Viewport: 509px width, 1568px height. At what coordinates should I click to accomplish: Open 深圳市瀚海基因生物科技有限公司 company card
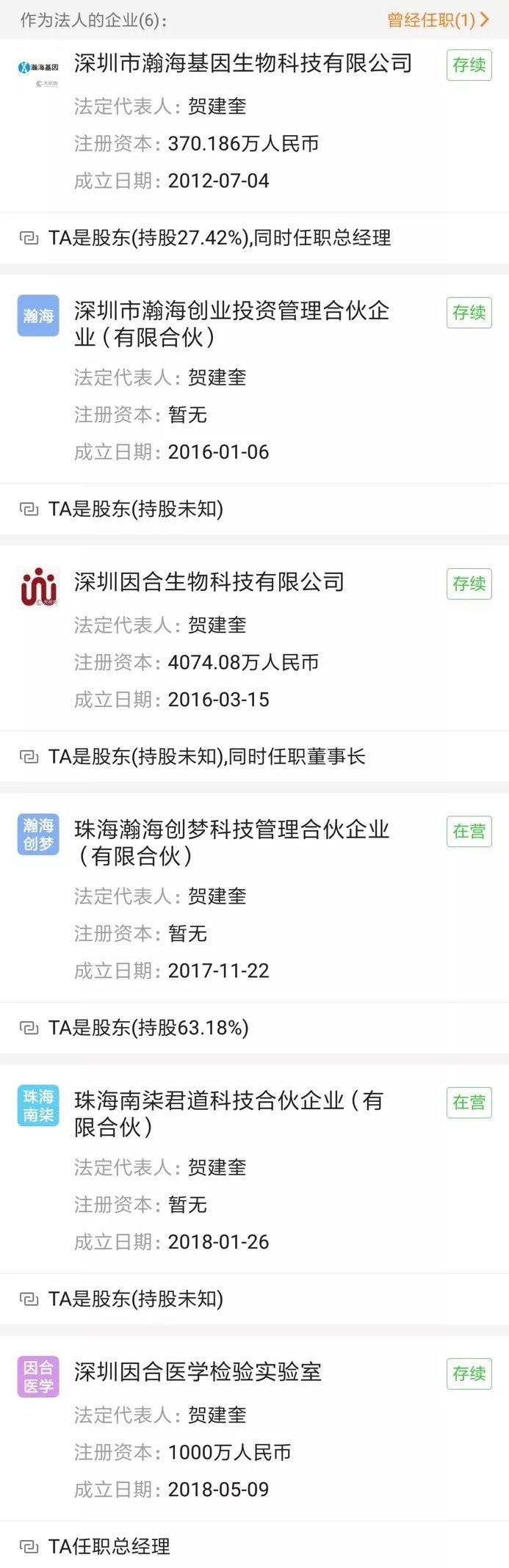243,64
